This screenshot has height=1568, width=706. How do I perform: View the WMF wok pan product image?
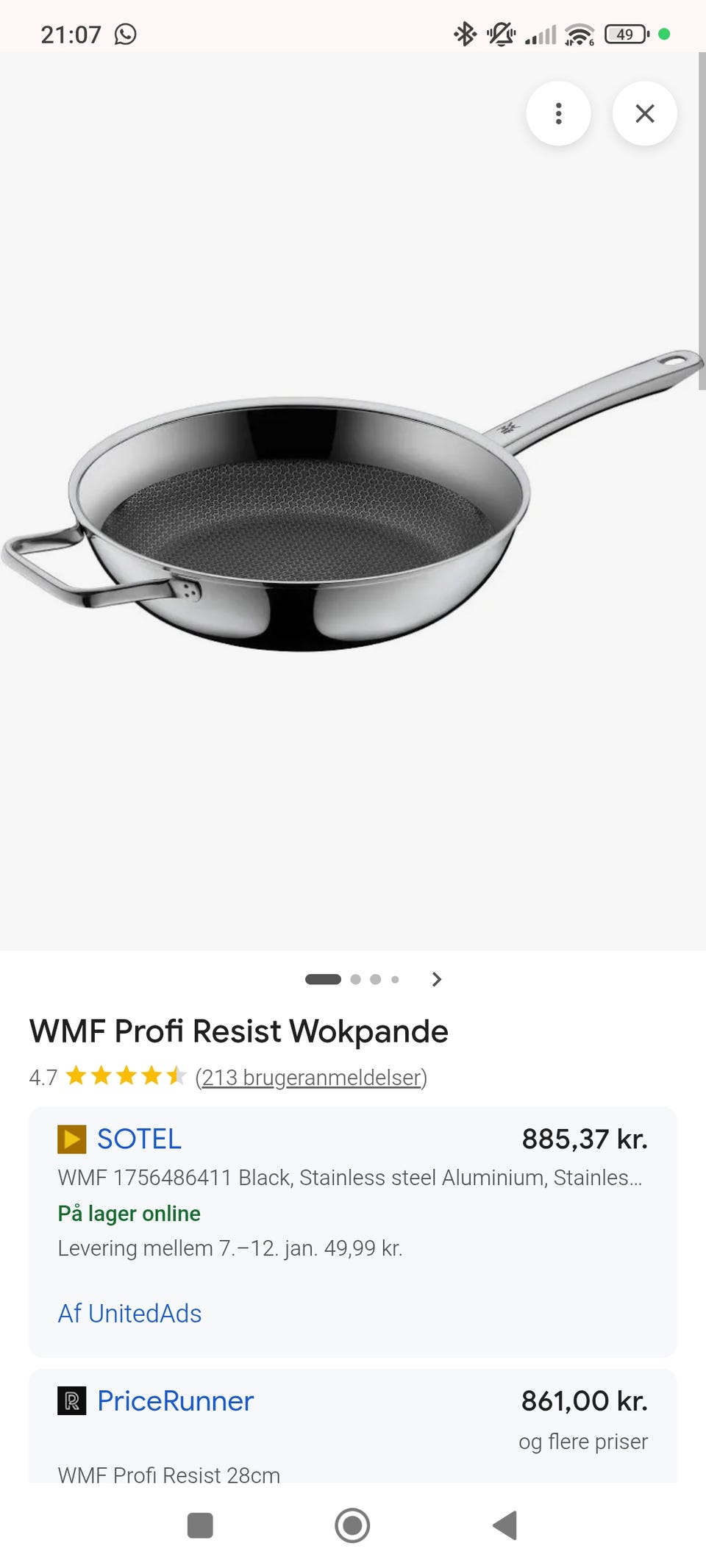(x=352, y=501)
